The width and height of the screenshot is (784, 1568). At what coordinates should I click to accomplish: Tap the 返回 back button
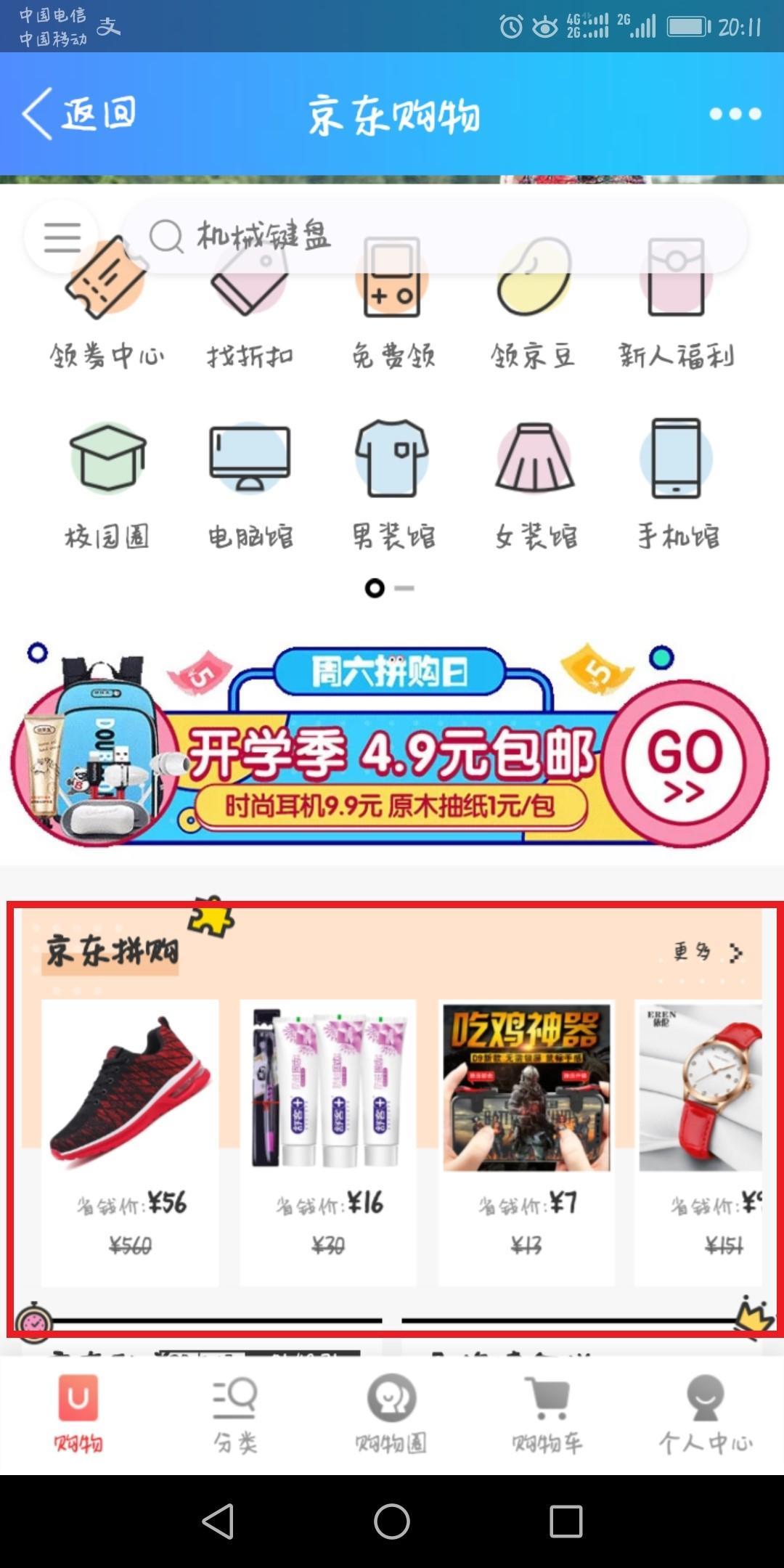78,114
